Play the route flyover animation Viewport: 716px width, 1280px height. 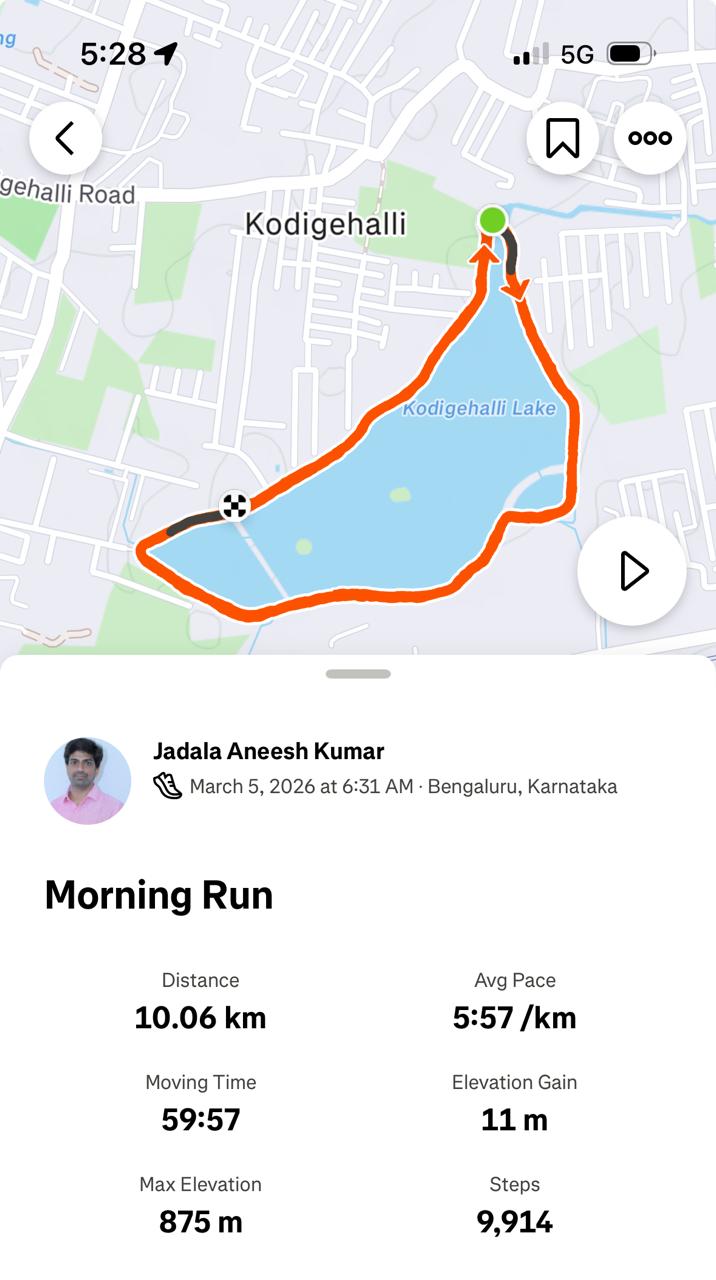[x=632, y=571]
